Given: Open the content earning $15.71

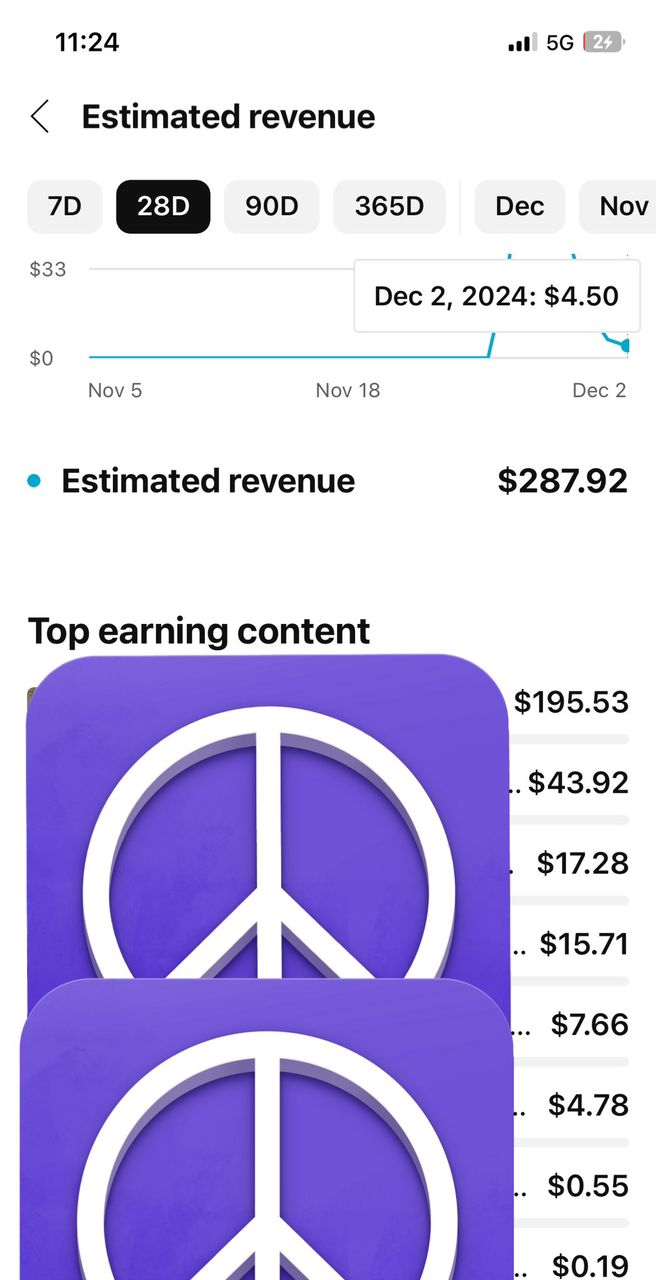Looking at the screenshot, I should click(x=582, y=944).
